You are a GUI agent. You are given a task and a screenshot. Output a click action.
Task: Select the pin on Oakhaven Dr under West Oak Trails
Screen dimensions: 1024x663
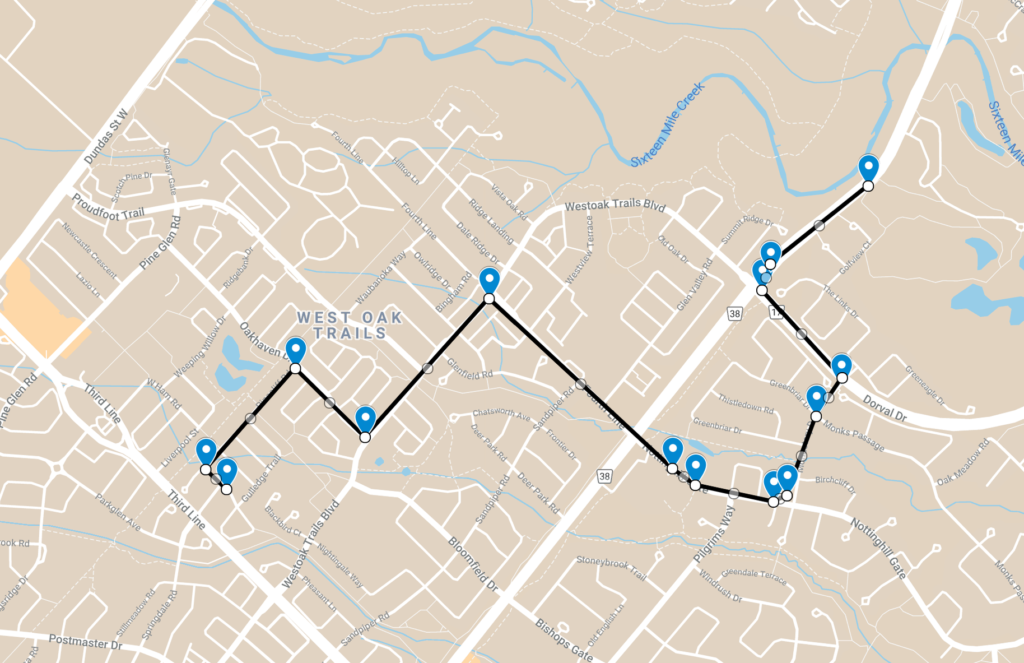295,351
